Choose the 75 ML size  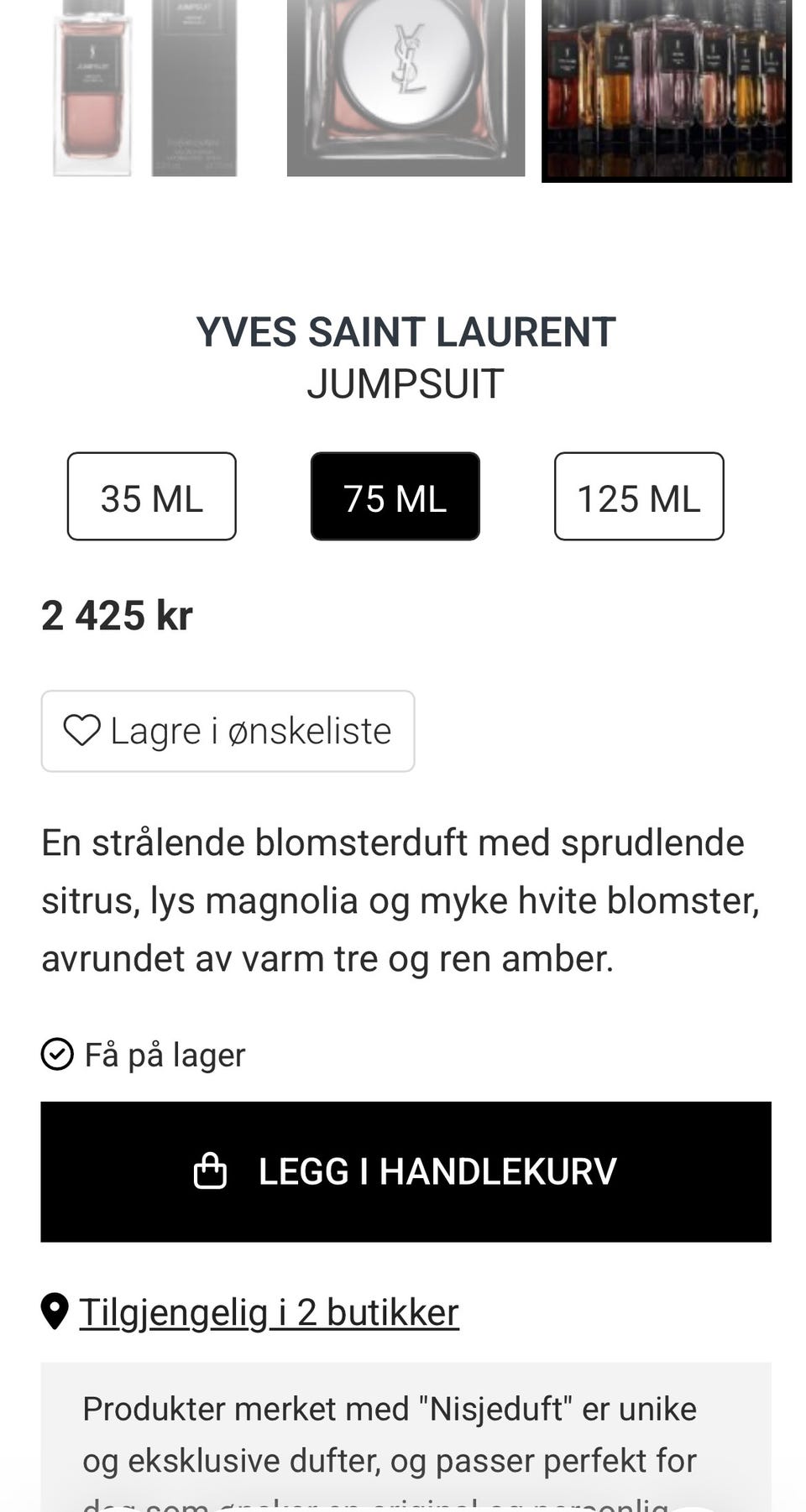coord(395,497)
